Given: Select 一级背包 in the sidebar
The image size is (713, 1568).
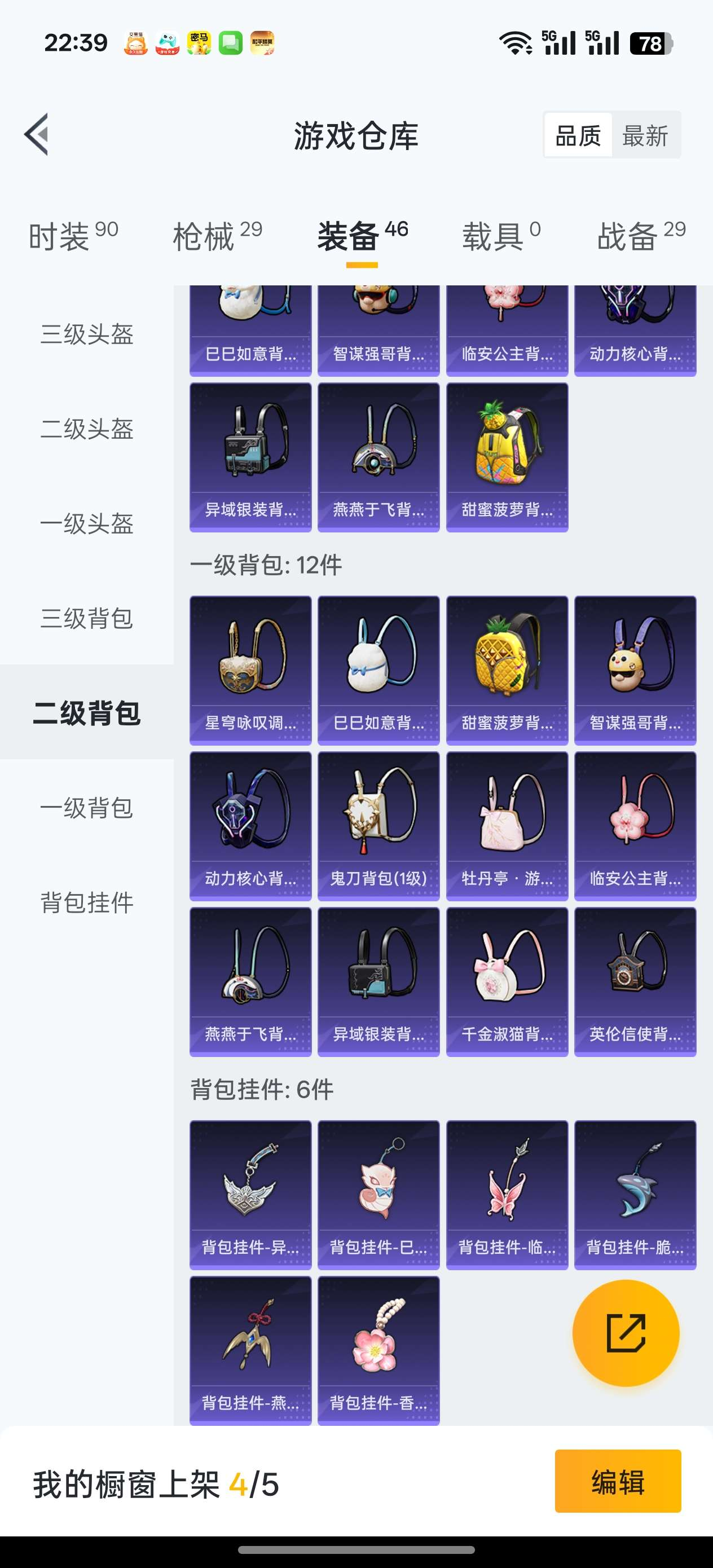Looking at the screenshot, I should point(86,808).
